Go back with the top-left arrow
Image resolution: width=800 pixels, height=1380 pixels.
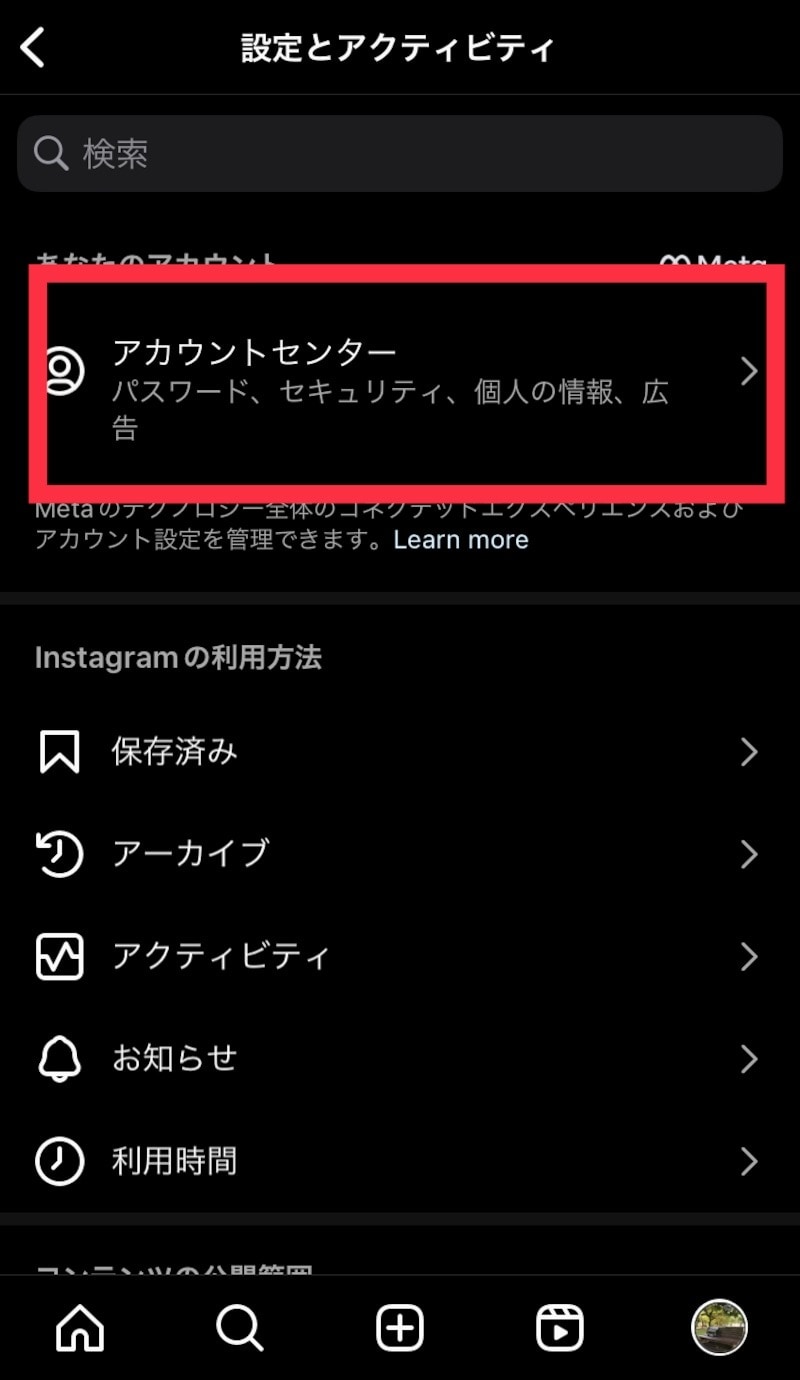coord(33,46)
